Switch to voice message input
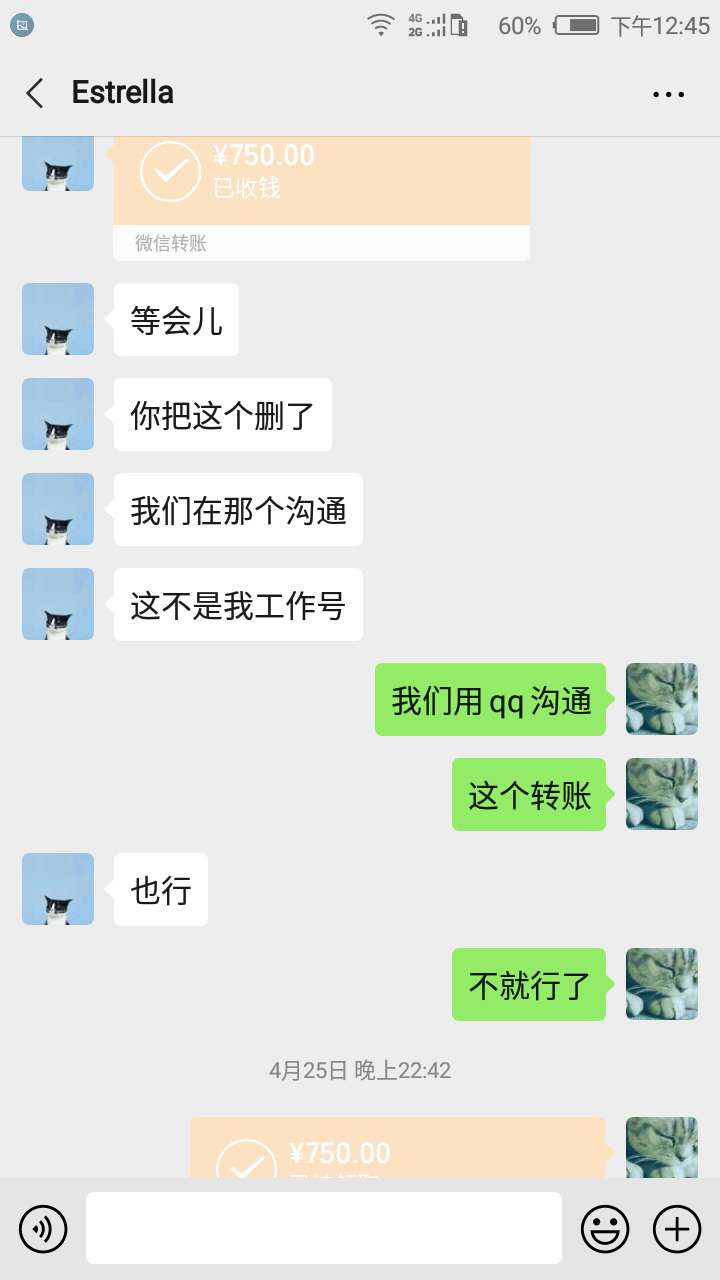 tap(43, 1228)
